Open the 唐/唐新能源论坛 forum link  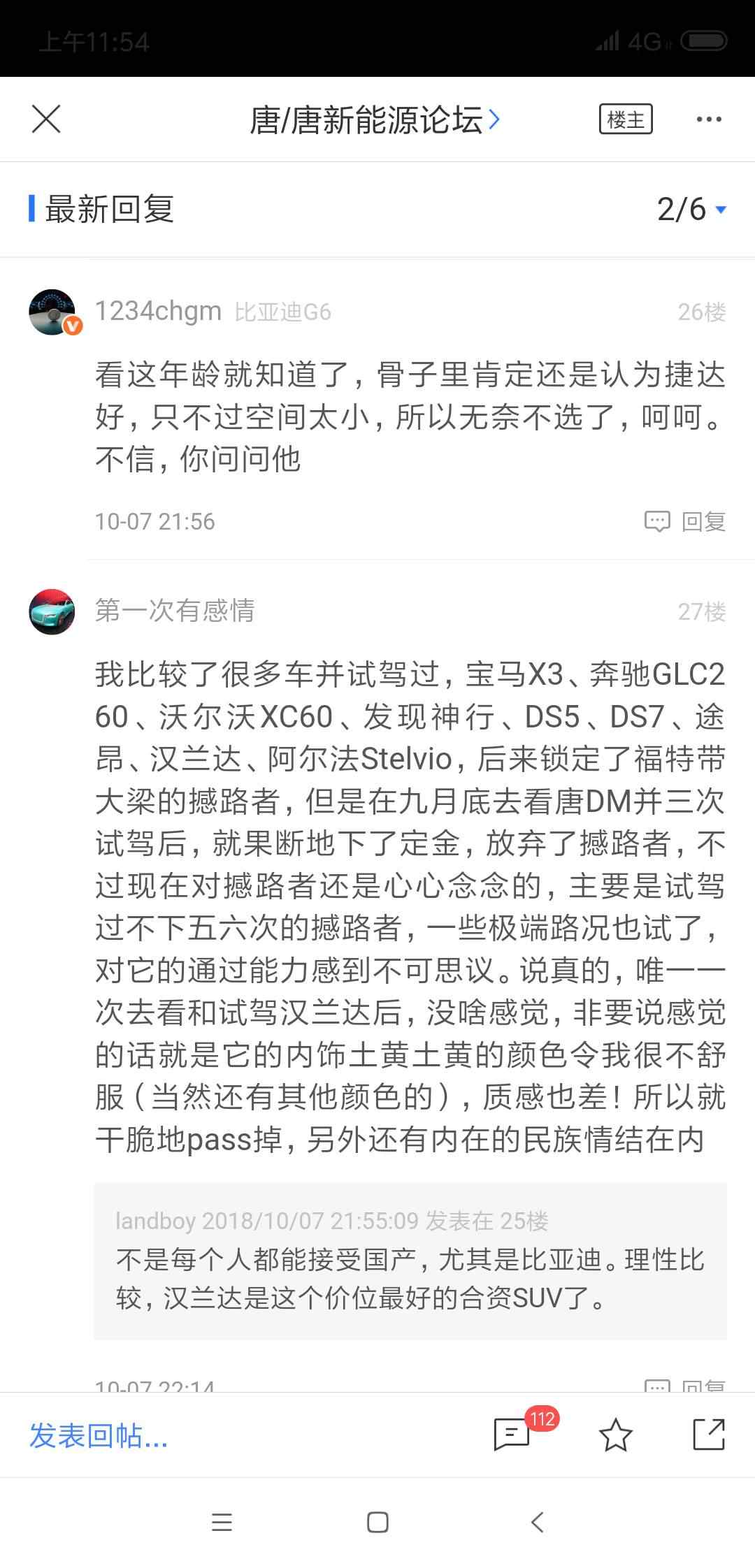click(375, 119)
